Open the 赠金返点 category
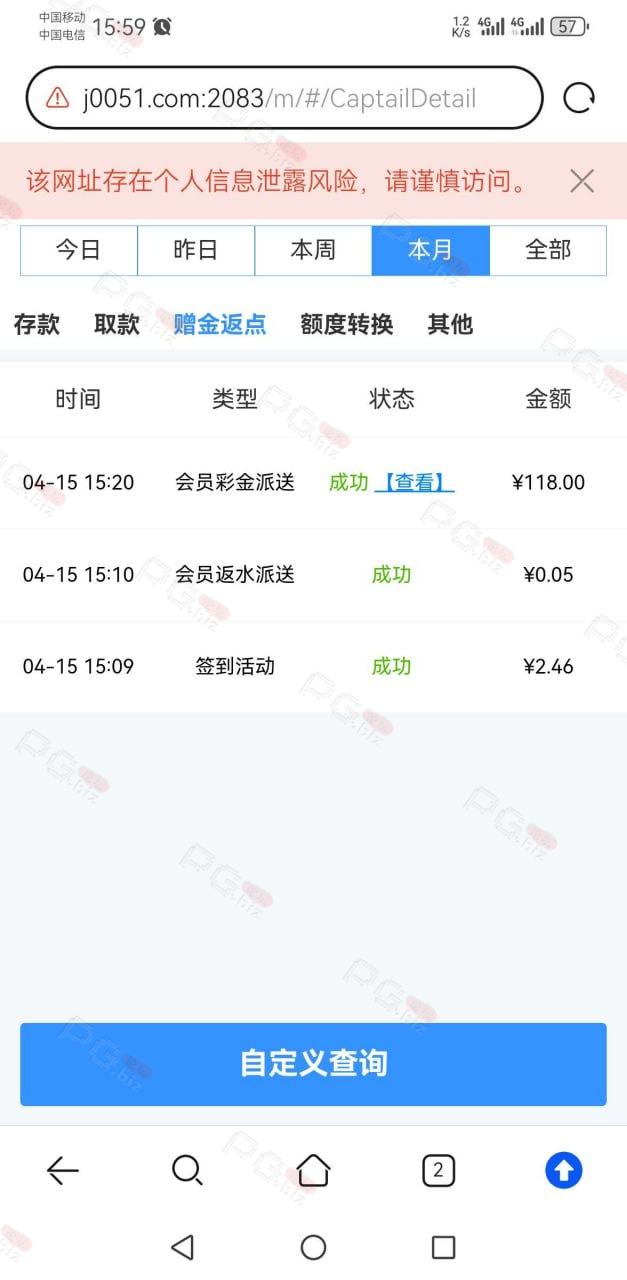 tap(220, 324)
